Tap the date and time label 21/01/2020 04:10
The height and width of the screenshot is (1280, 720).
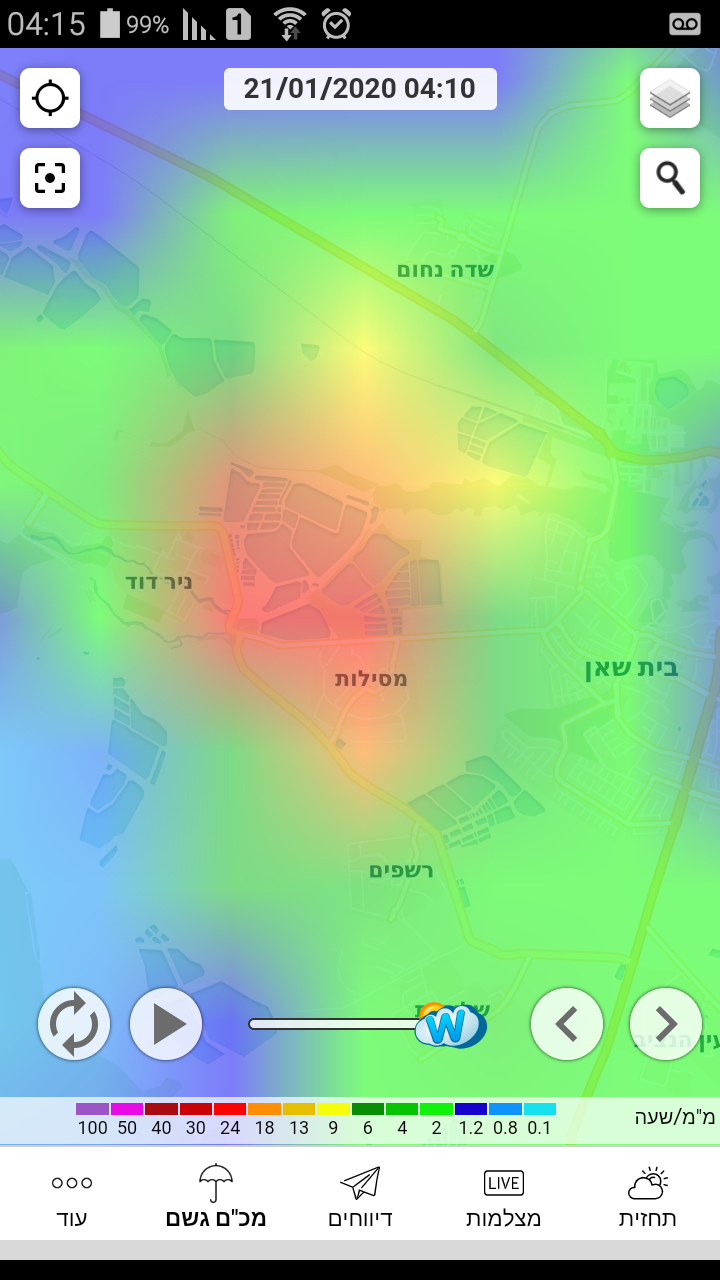tap(360, 89)
